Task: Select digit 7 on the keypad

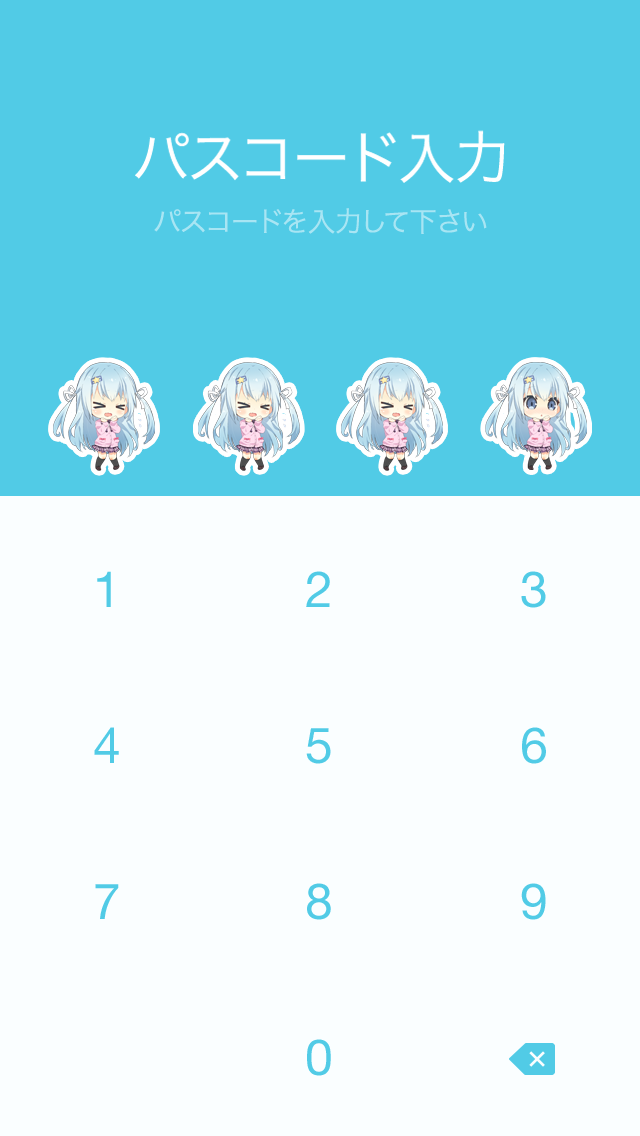Action: (x=106, y=902)
